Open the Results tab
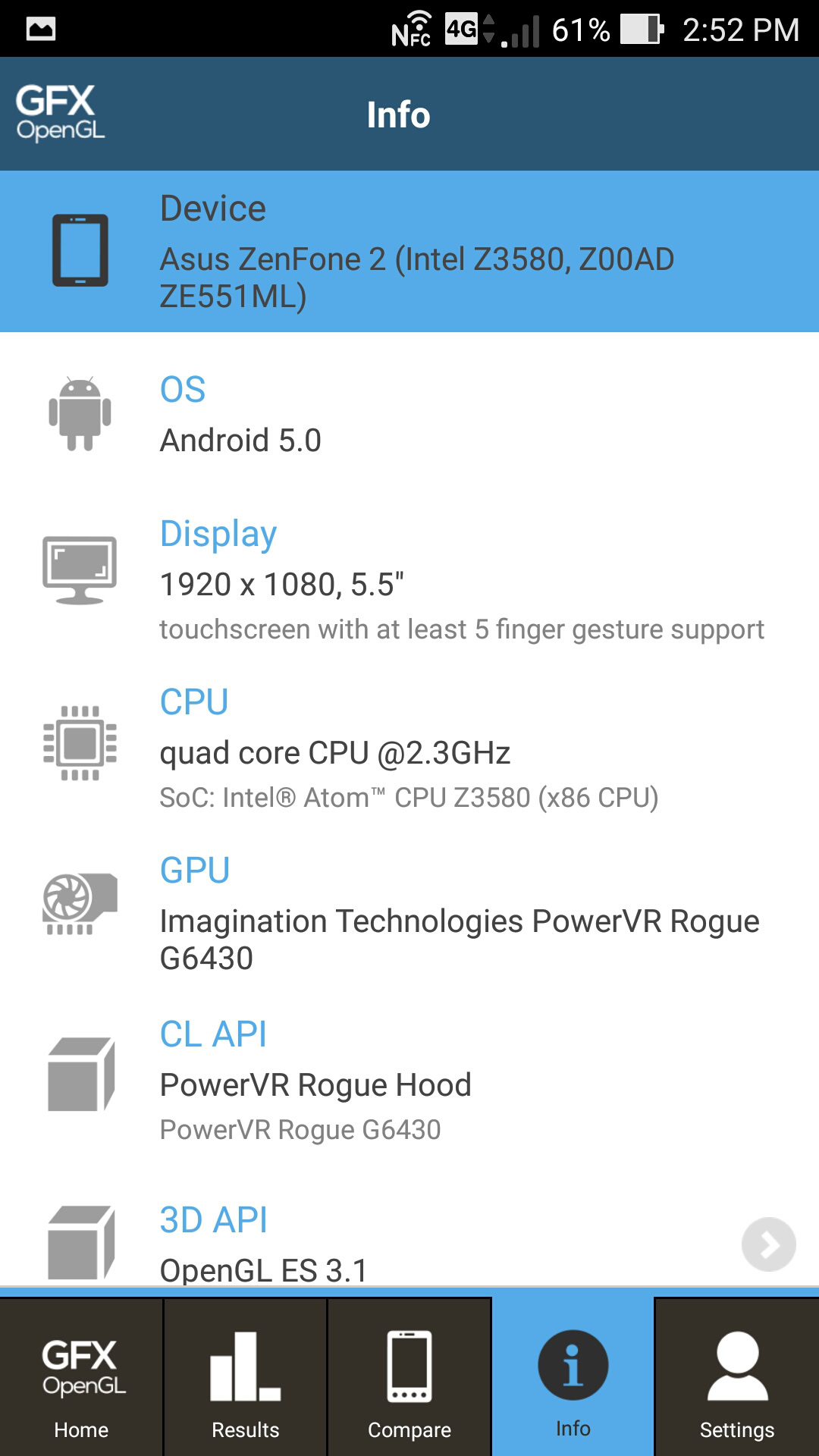The width and height of the screenshot is (819, 1456). (x=245, y=1377)
